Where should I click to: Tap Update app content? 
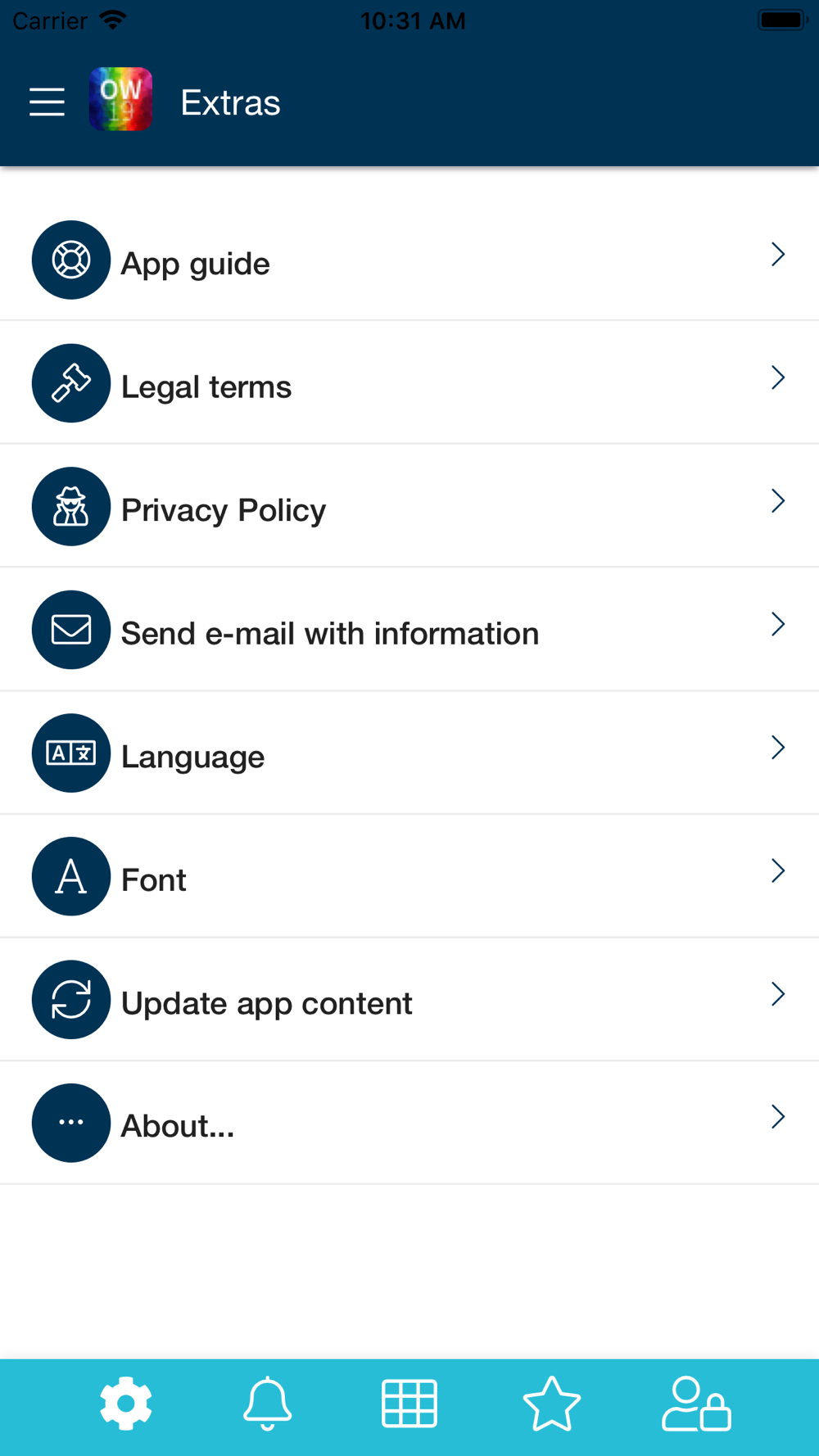(409, 999)
